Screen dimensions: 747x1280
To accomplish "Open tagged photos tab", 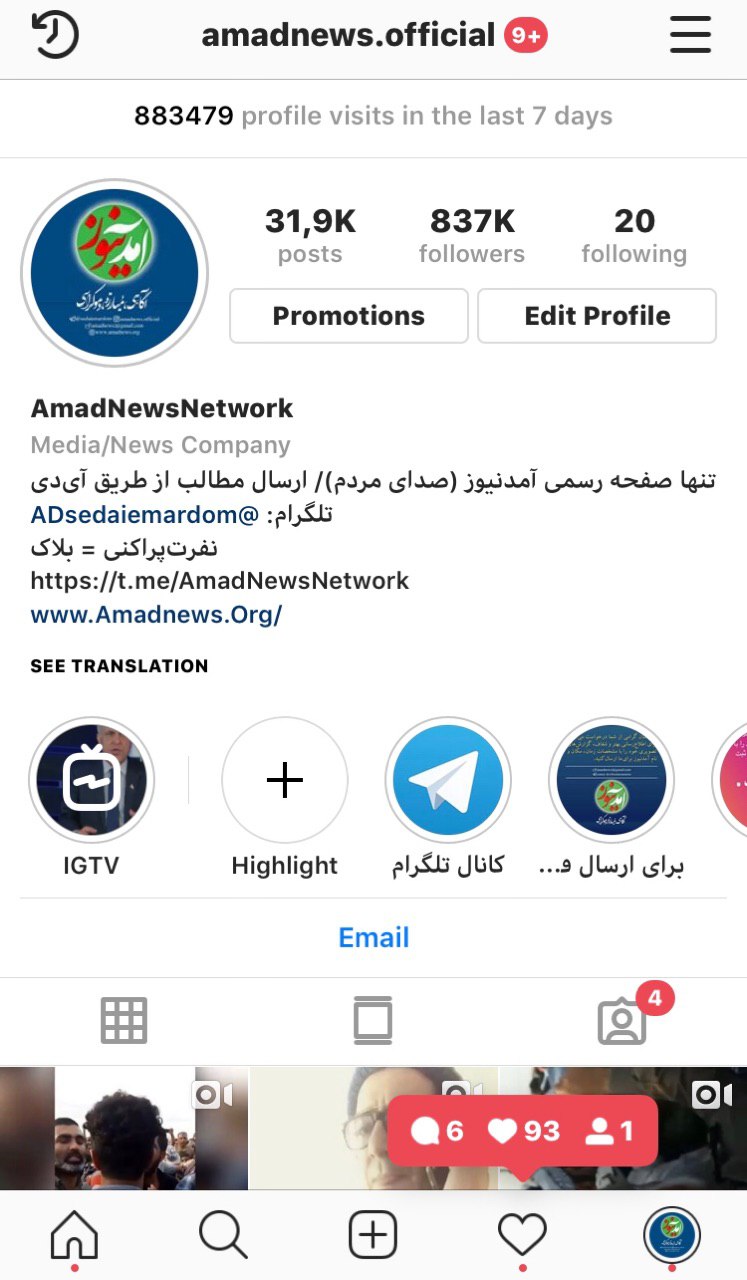I will [x=622, y=1021].
